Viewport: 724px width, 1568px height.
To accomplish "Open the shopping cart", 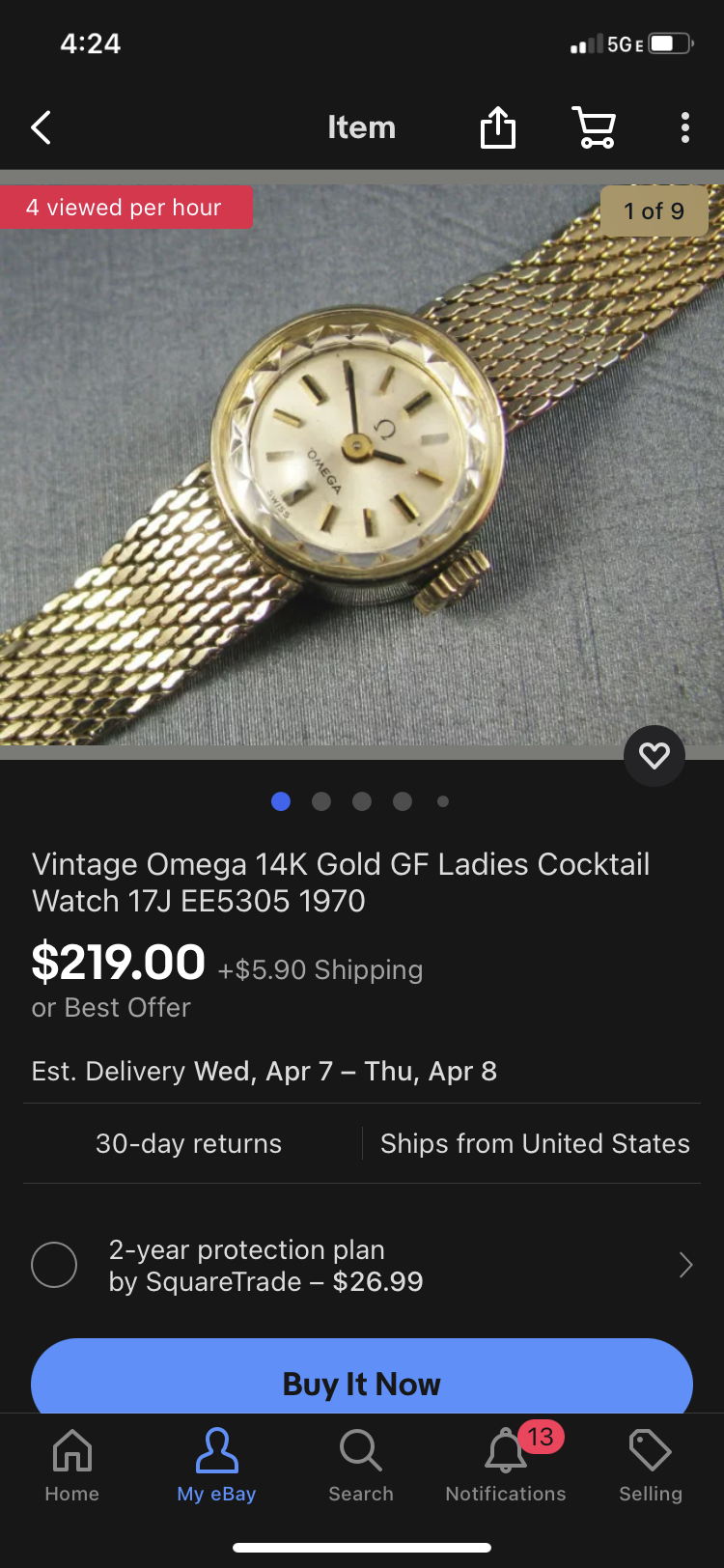I will pyautogui.click(x=594, y=127).
